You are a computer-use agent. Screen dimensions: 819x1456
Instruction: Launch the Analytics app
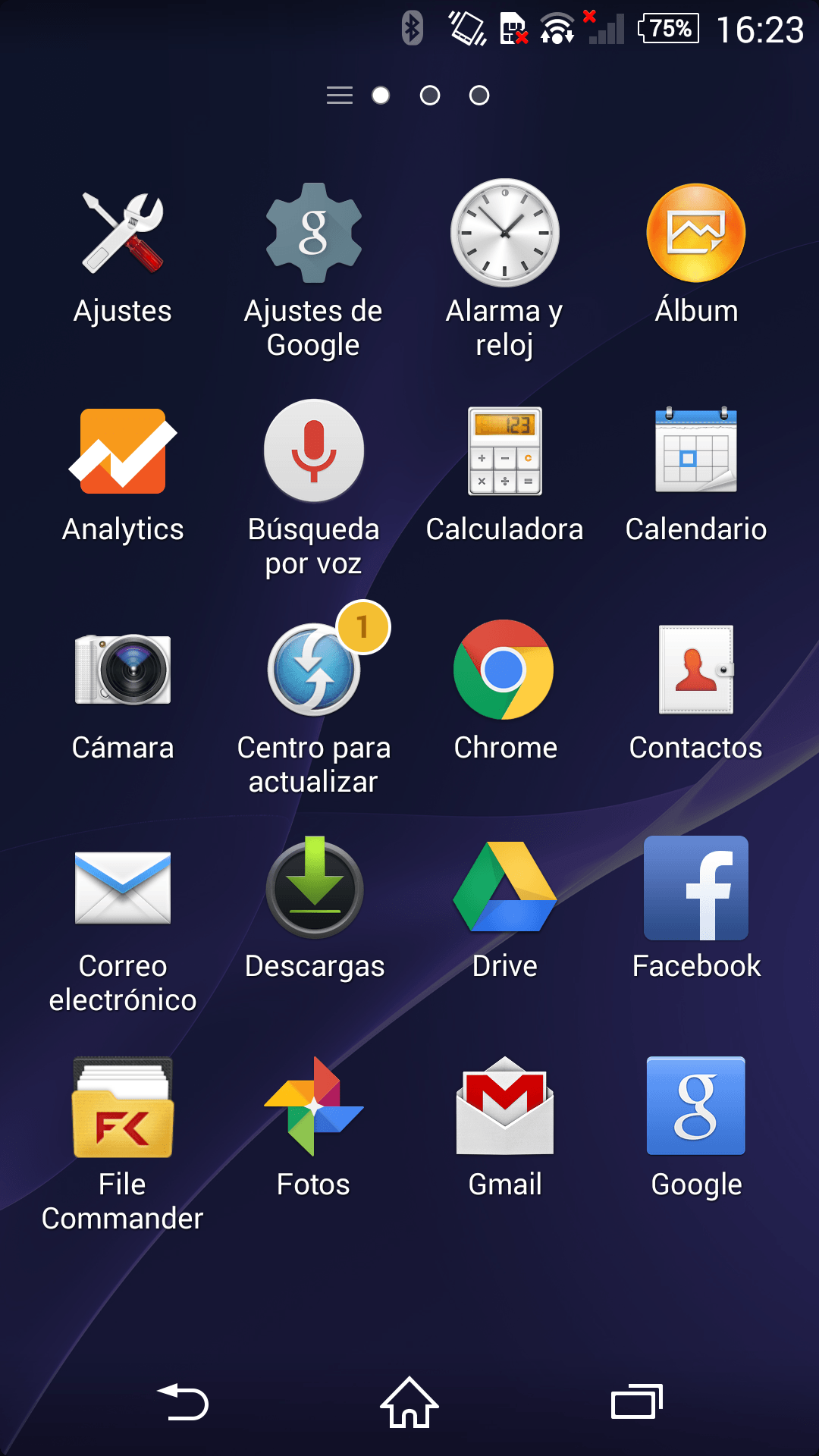(x=123, y=452)
